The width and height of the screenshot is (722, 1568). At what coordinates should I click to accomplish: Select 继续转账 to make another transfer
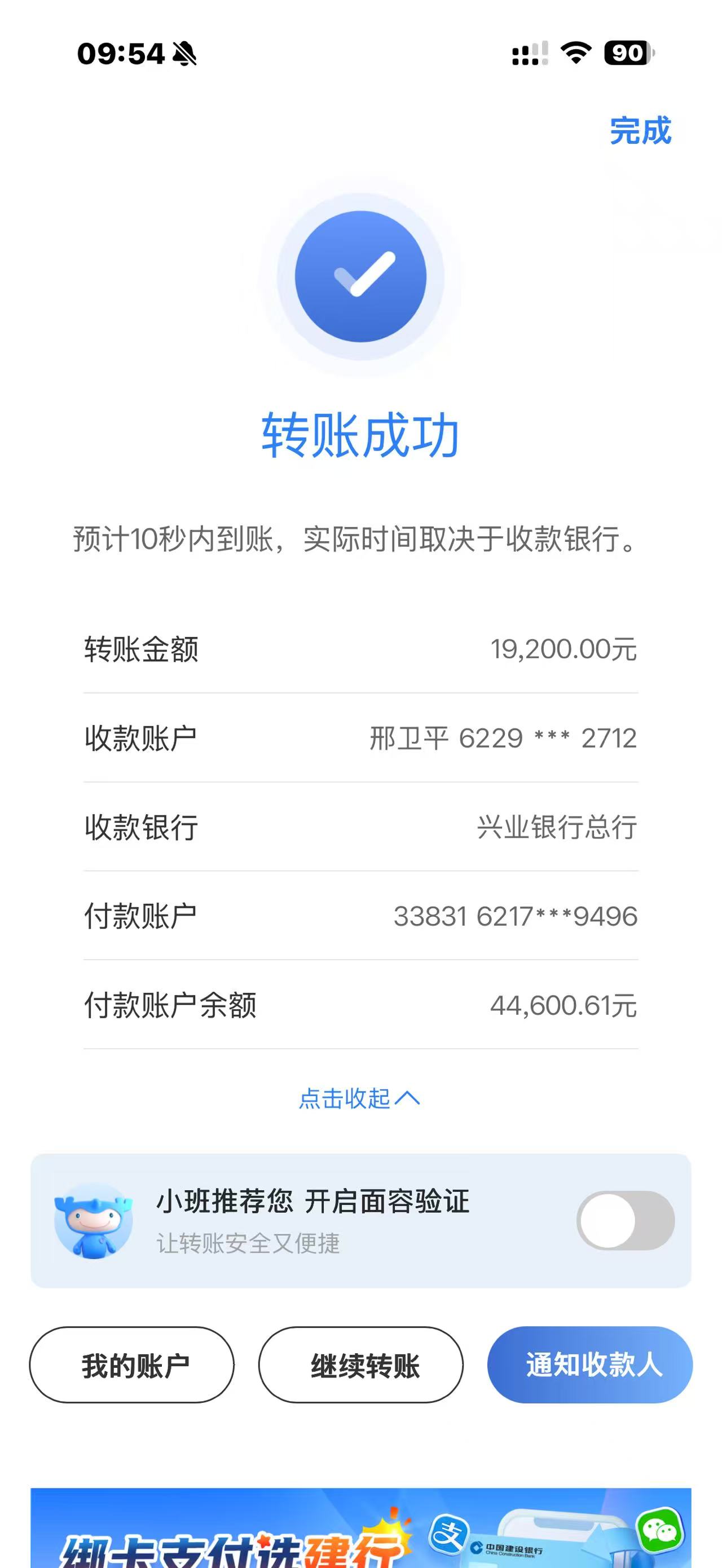[361, 1365]
